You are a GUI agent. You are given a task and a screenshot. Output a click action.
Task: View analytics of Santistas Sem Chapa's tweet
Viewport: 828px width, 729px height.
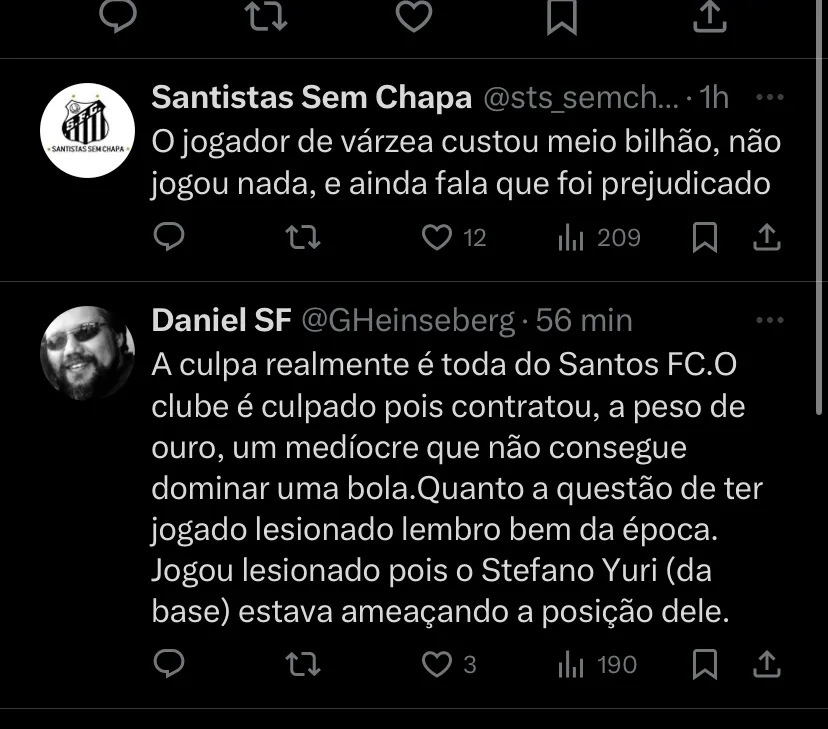coord(598,237)
